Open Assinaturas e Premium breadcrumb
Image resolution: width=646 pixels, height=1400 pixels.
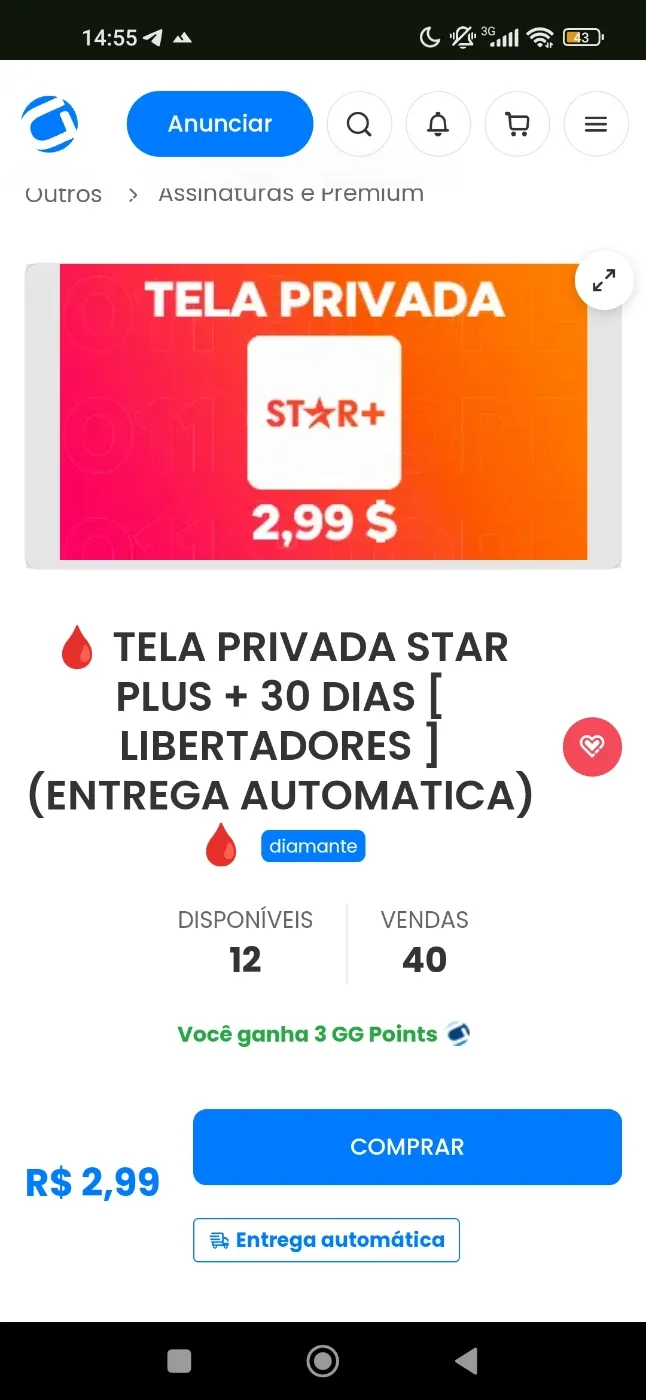coord(291,194)
